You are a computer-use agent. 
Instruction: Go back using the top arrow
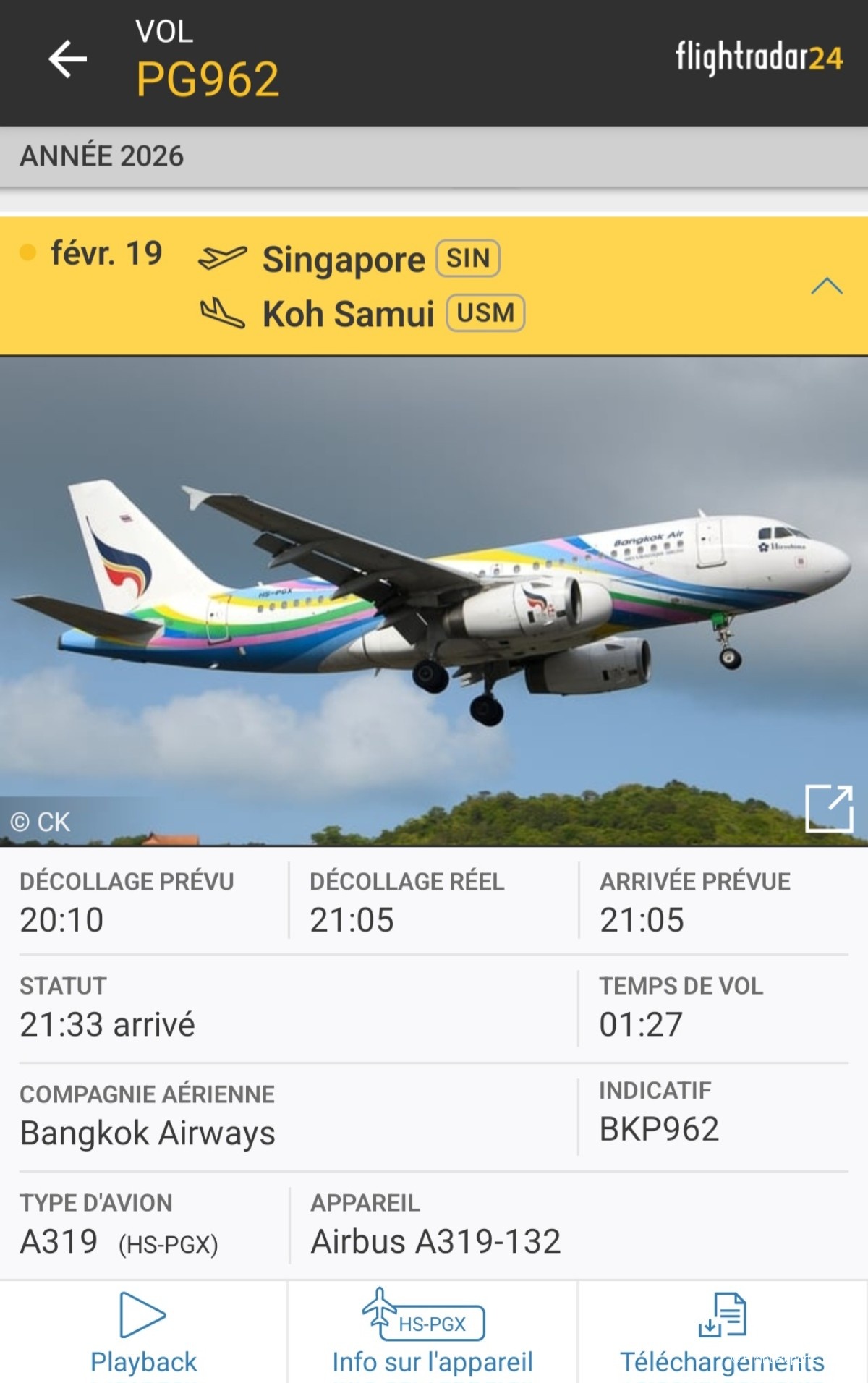click(x=68, y=59)
